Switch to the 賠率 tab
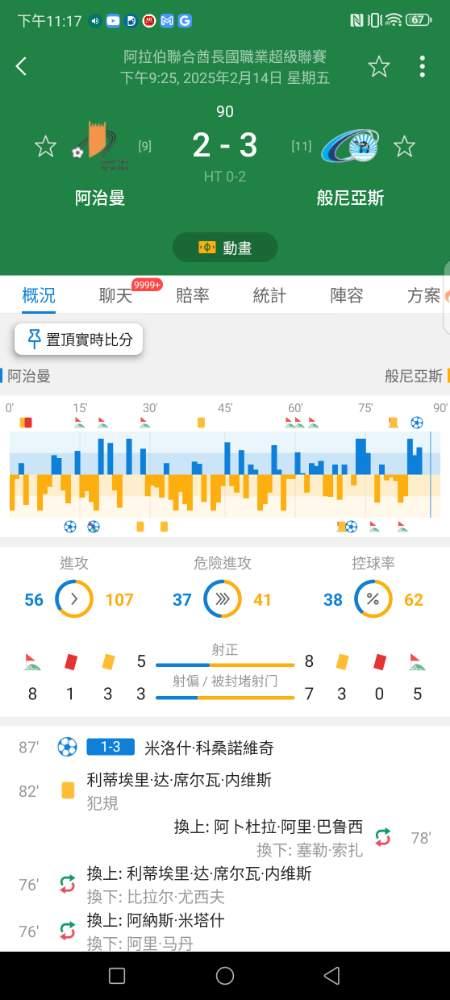This screenshot has height=1000, width=450. (x=192, y=295)
